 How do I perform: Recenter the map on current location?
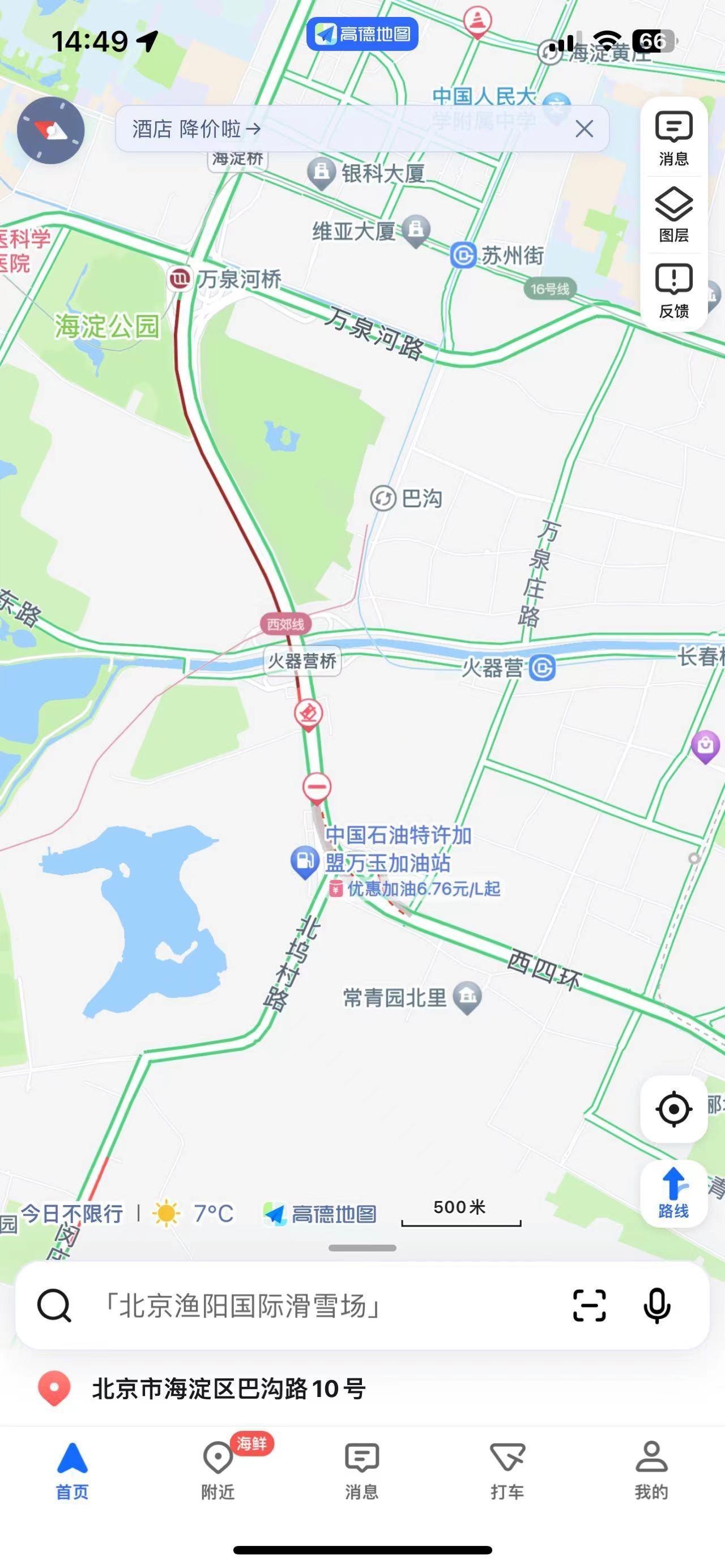click(x=673, y=1109)
